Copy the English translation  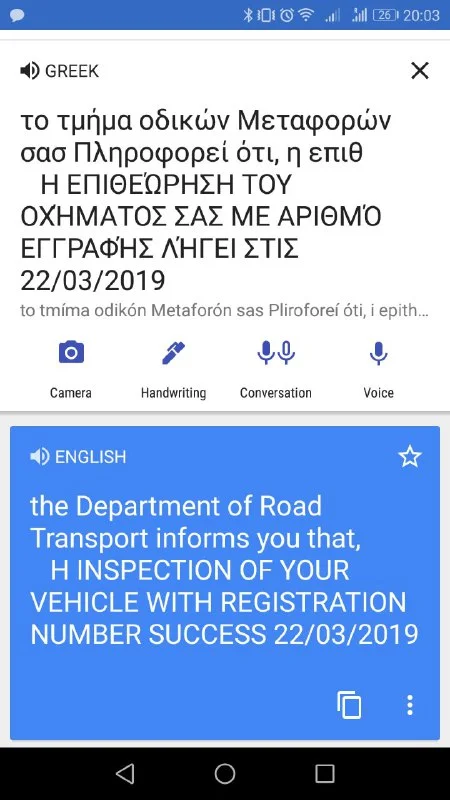[x=349, y=705]
